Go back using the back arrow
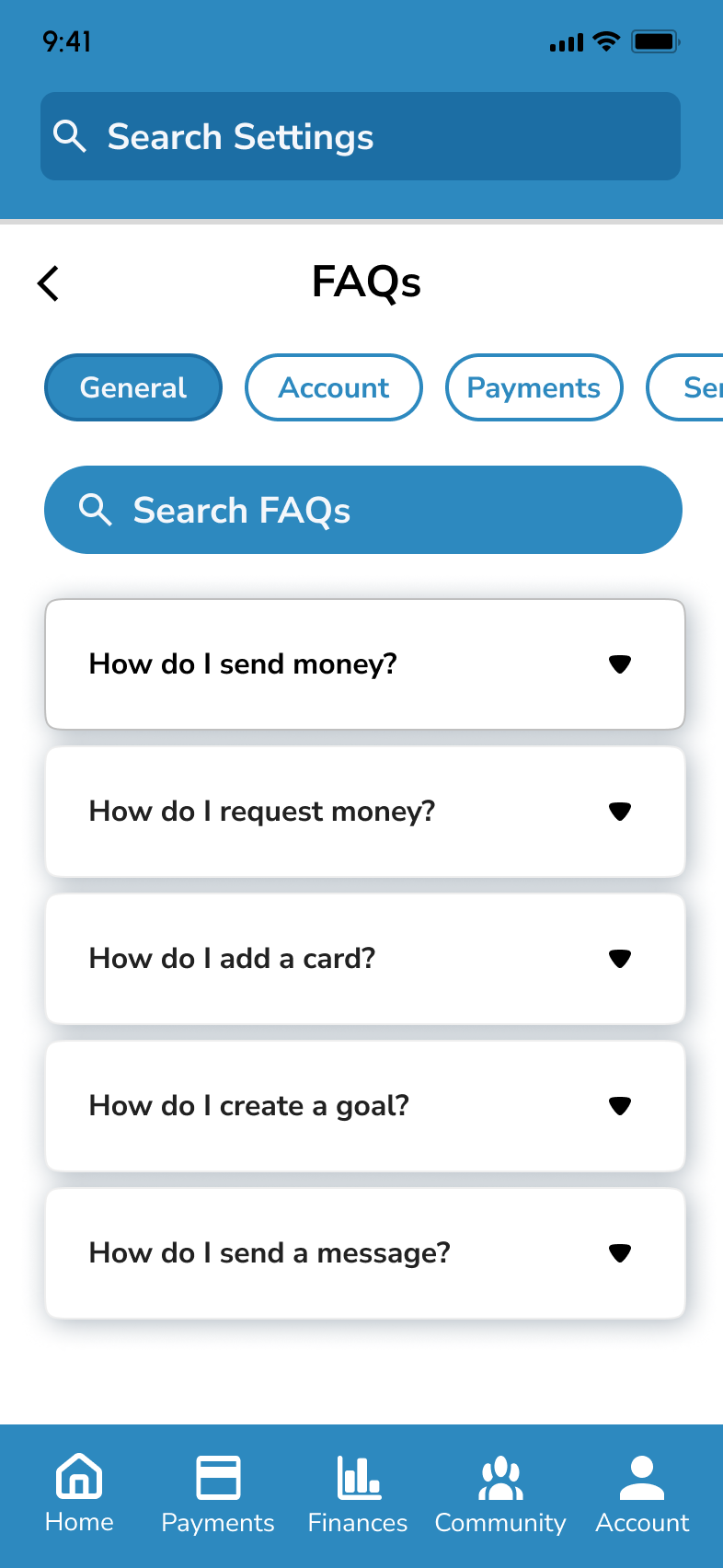 [x=49, y=283]
